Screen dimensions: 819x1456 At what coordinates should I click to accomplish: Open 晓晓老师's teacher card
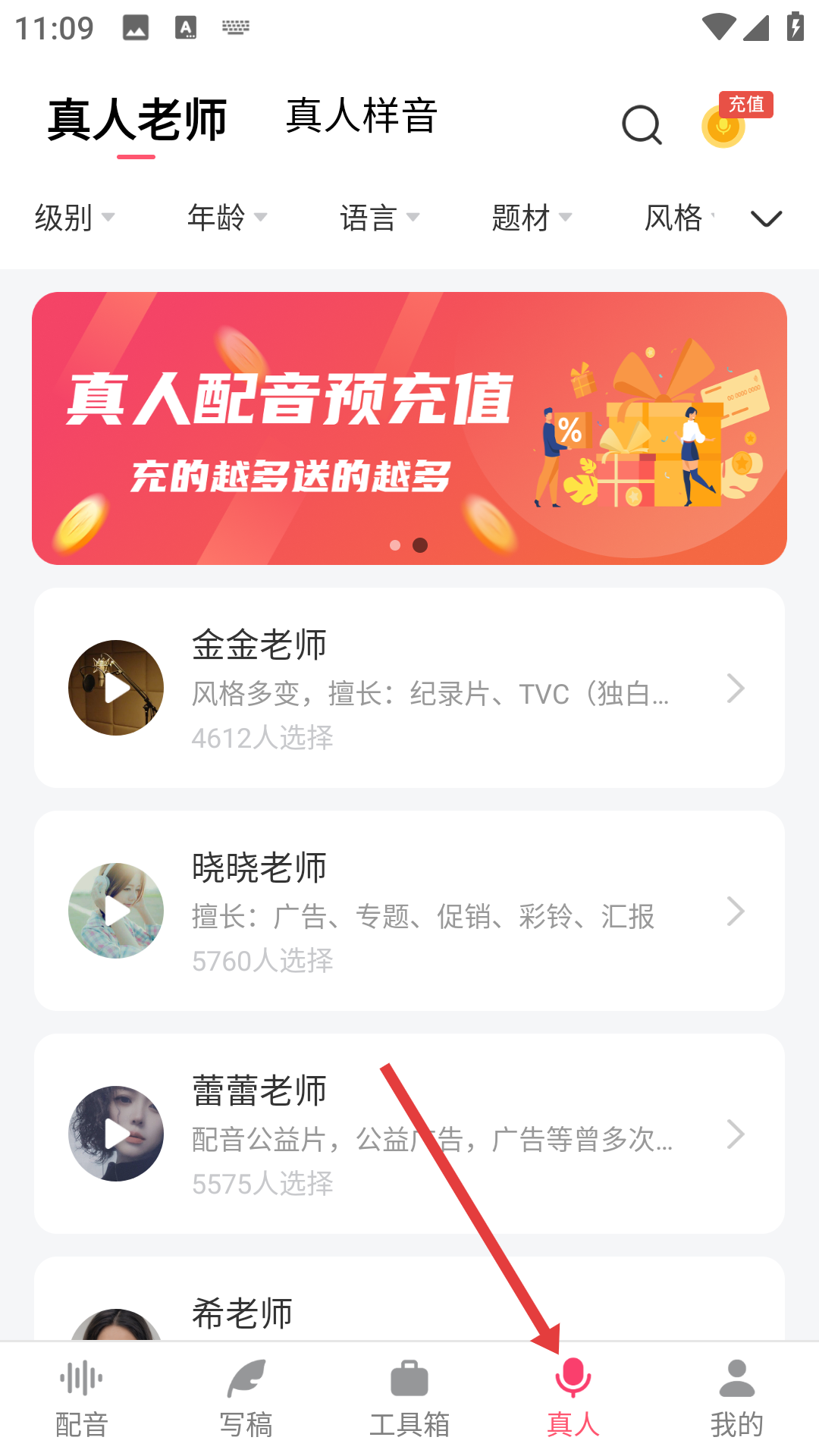point(425,910)
